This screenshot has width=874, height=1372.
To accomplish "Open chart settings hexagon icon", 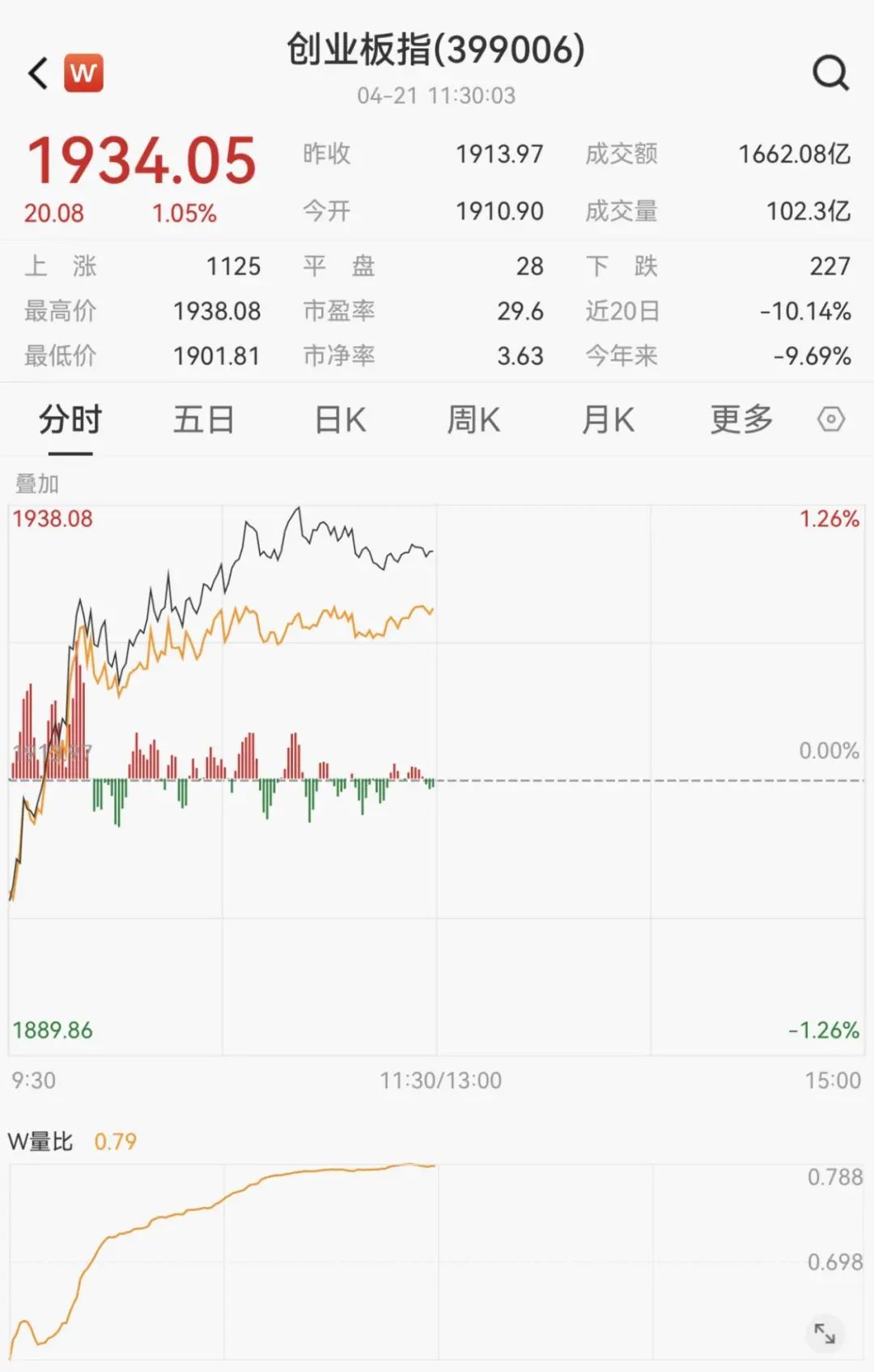I will pos(831,419).
